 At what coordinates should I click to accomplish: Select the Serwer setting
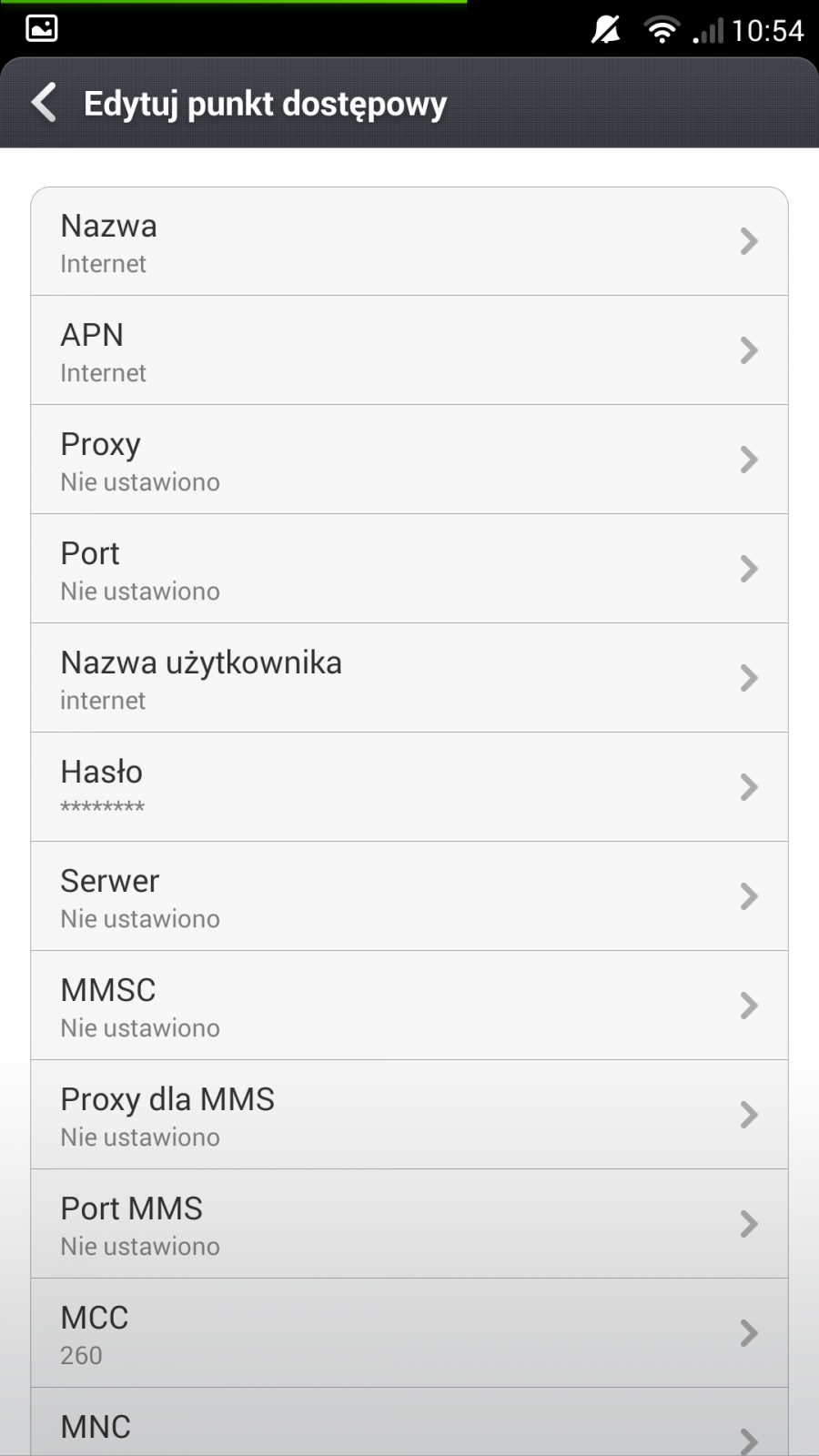point(409,897)
